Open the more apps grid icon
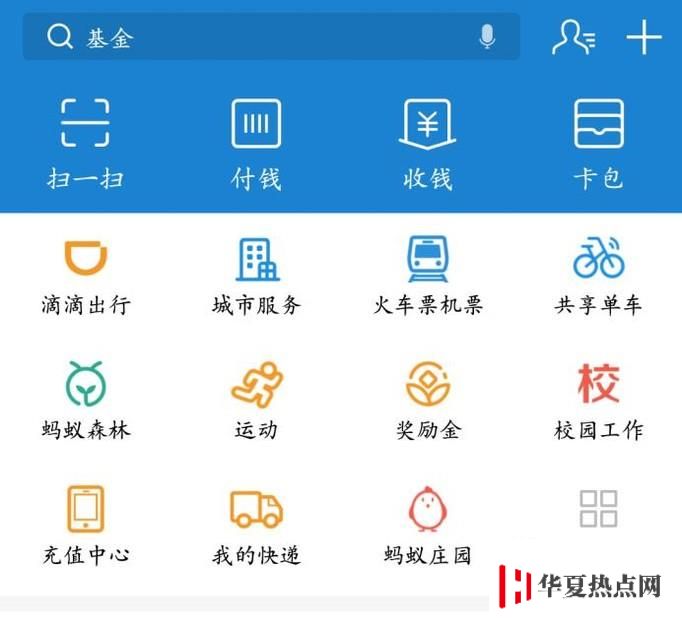Screen dimensions: 682x626 (x=598, y=508)
